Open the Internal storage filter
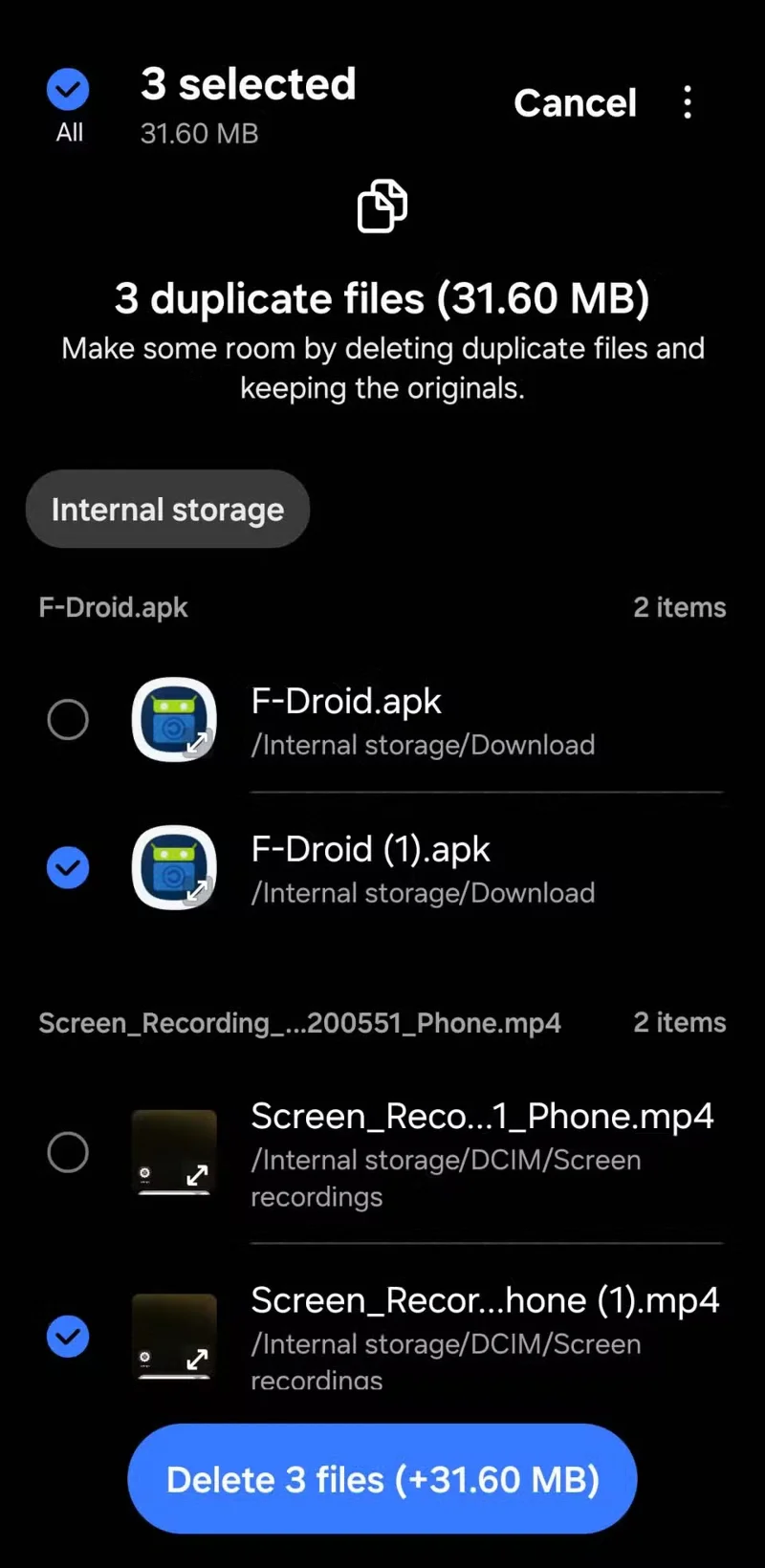Viewport: 765px width, 1568px height. pyautogui.click(x=167, y=509)
